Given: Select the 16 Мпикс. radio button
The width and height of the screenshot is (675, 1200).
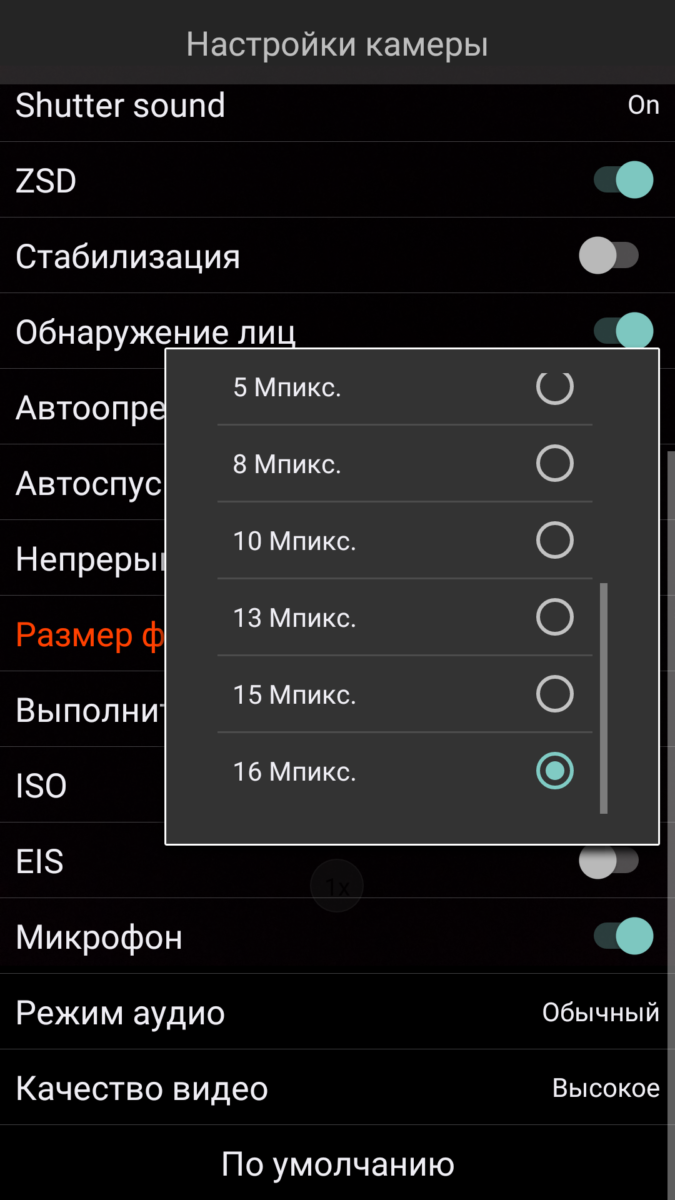Looking at the screenshot, I should click(554, 771).
